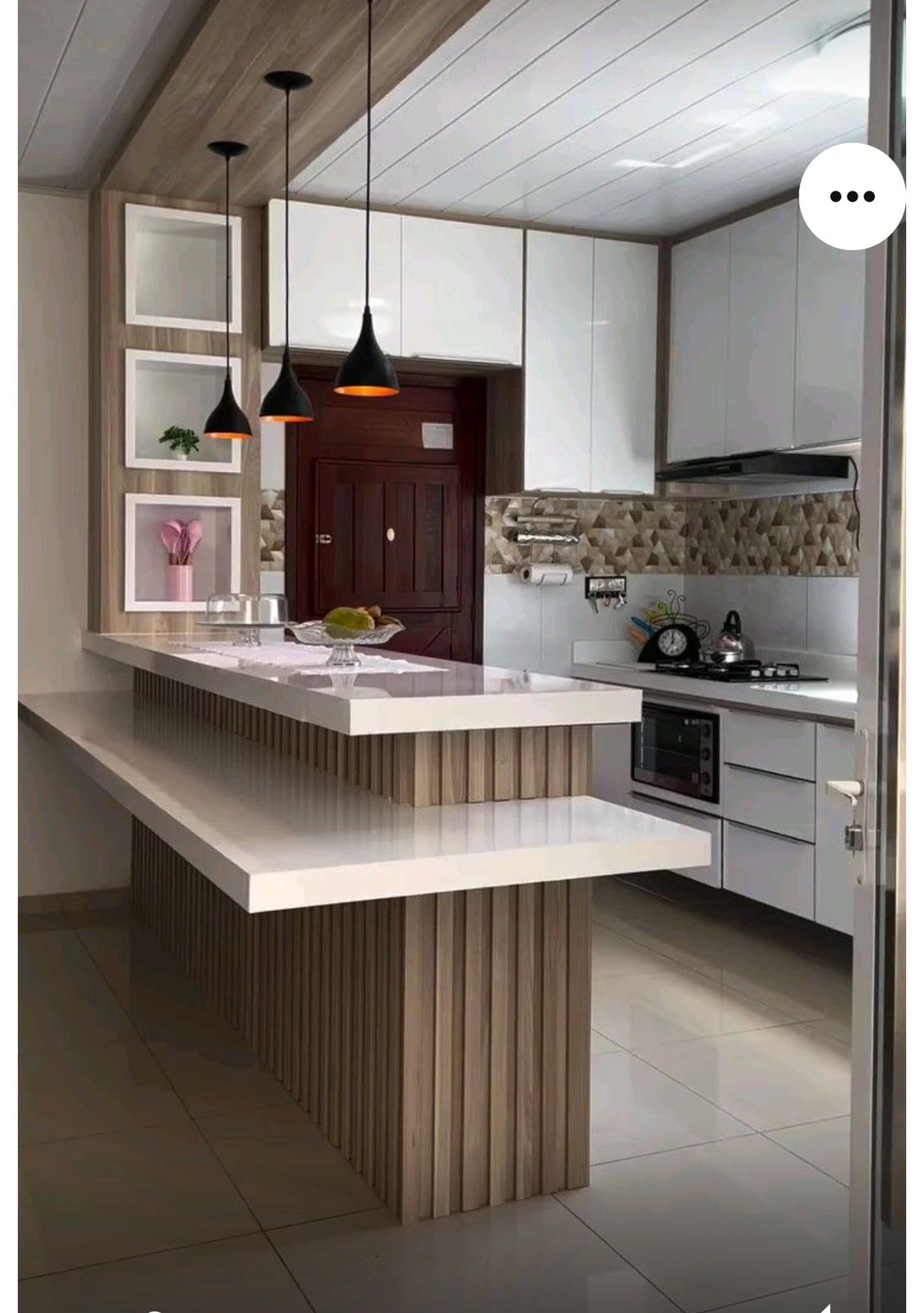
Task: Open the three-dot overflow menu
Action: coord(852,196)
